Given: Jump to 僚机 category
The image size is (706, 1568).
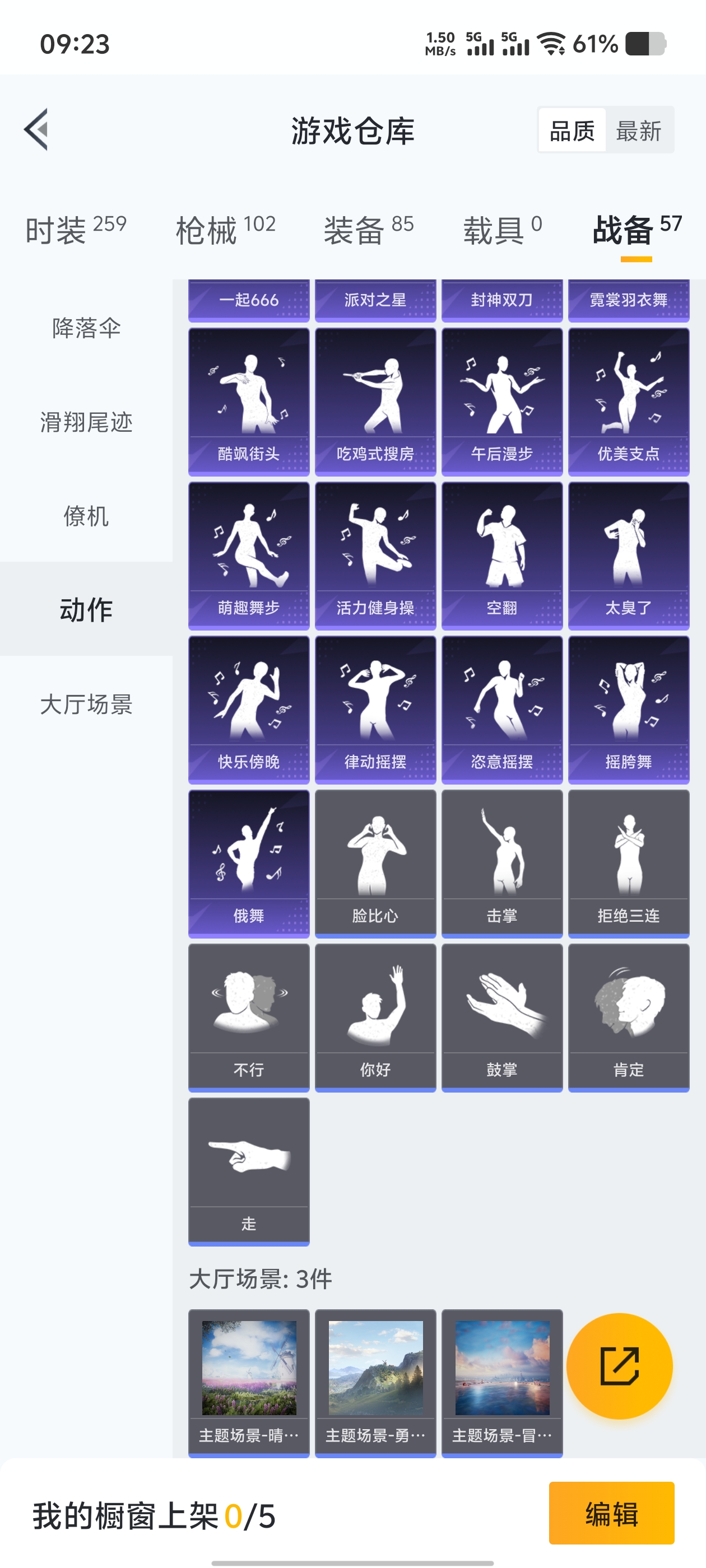Looking at the screenshot, I should tap(86, 516).
